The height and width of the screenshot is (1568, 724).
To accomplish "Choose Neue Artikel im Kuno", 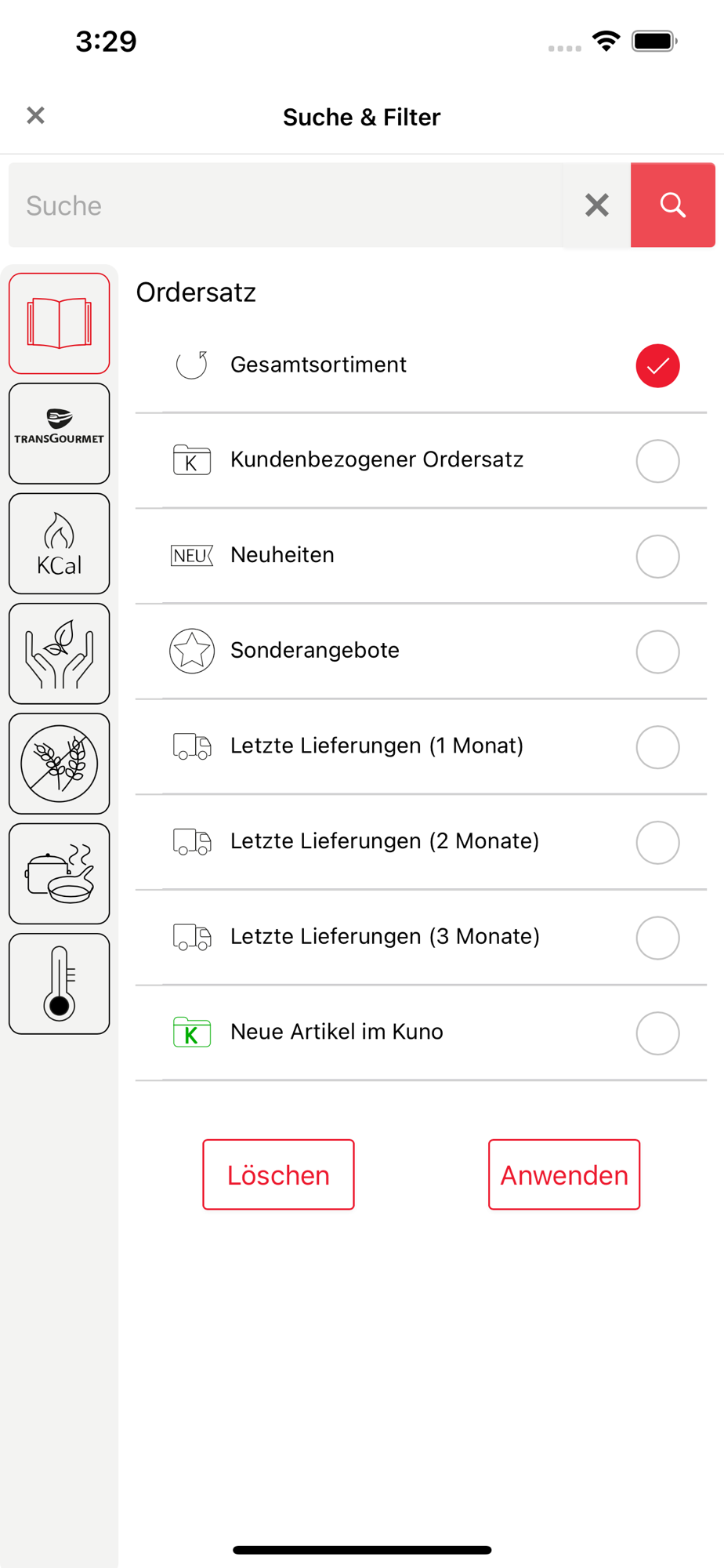I will pyautogui.click(x=657, y=1033).
